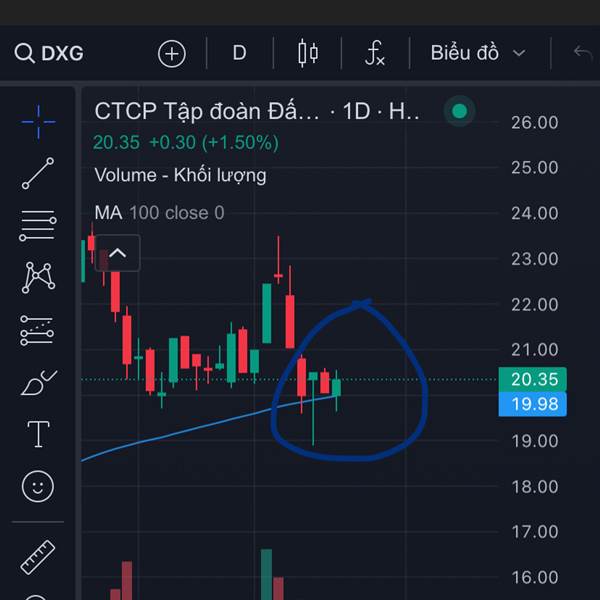Open the forecasting and measurement tools
The image size is (600, 600).
[38, 329]
